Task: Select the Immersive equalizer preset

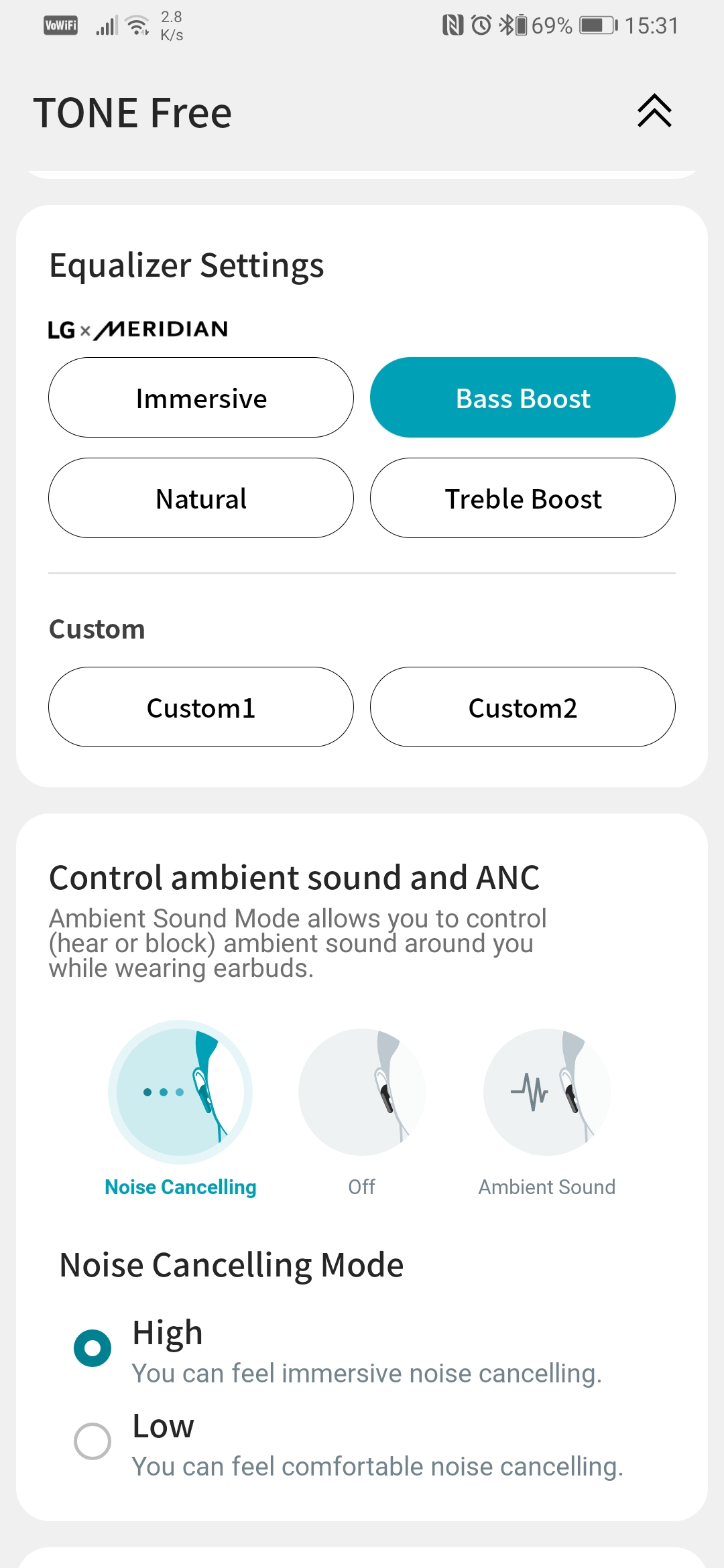Action: tap(201, 398)
